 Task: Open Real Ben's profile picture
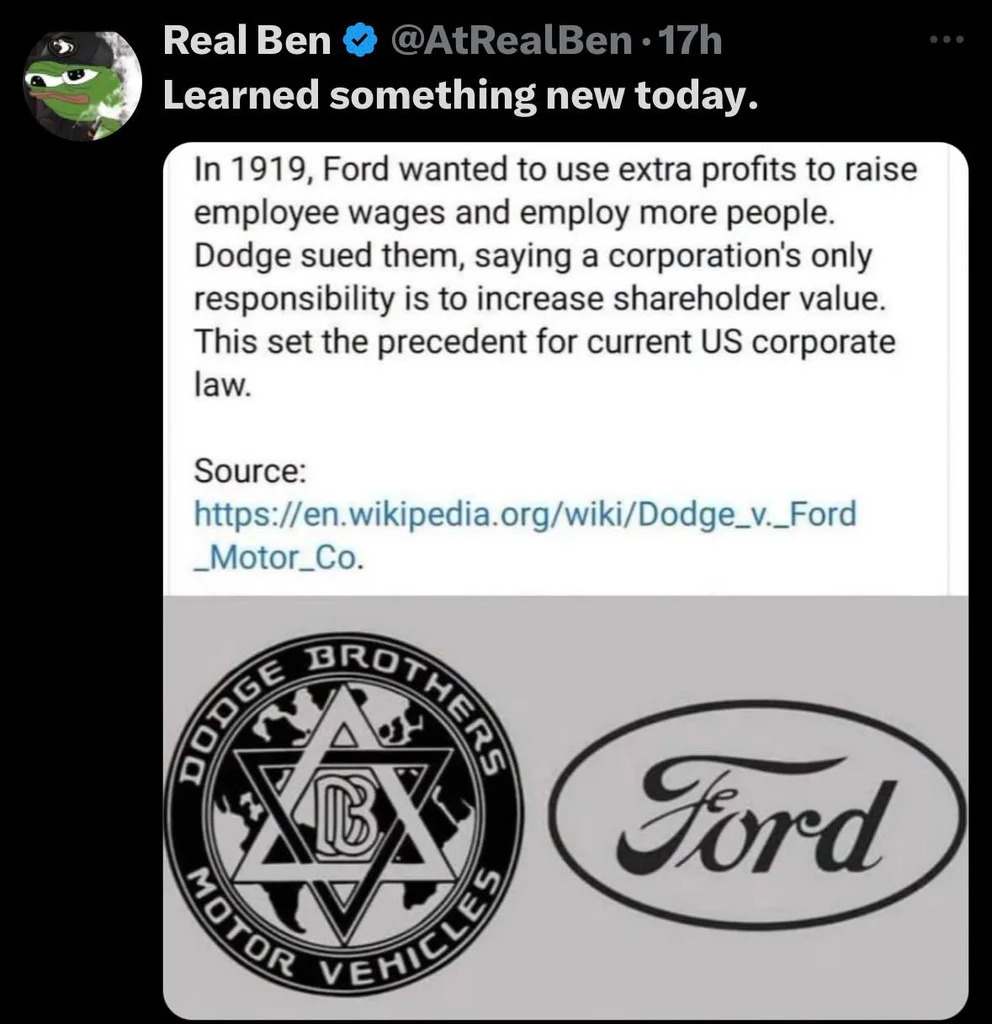(84, 83)
